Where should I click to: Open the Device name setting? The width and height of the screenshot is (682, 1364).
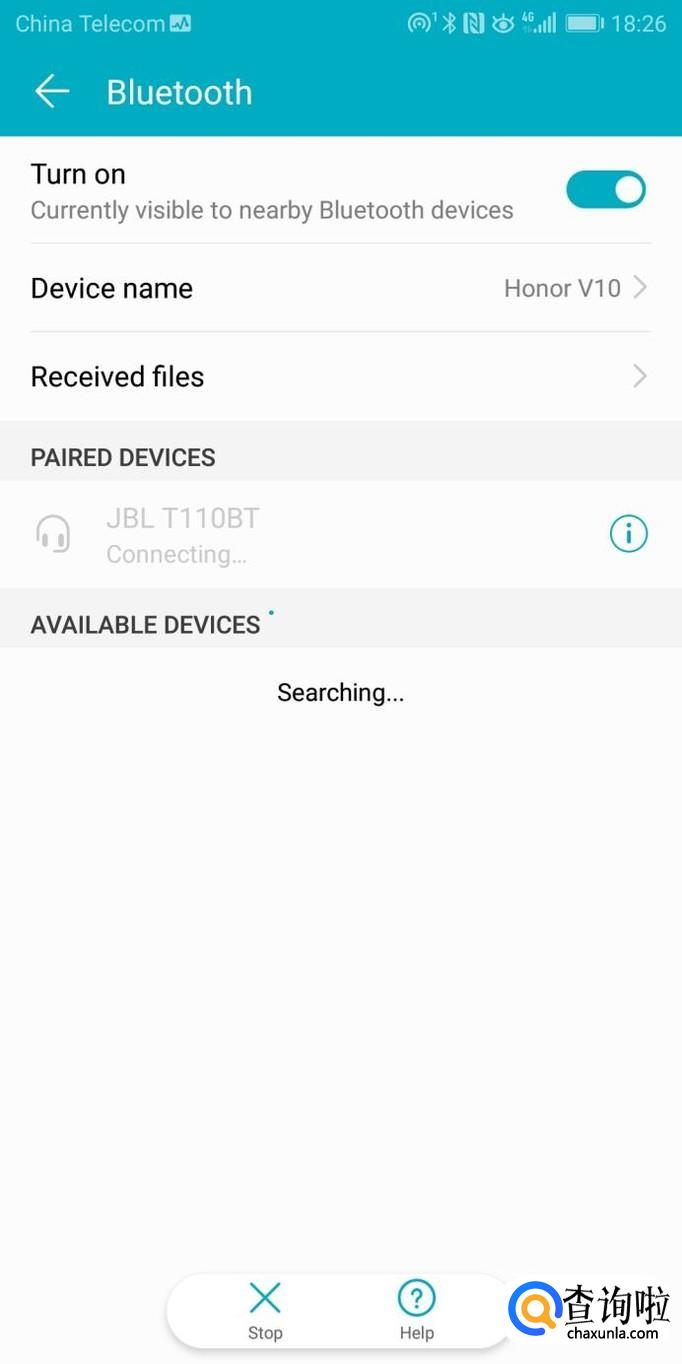pyautogui.click(x=341, y=288)
